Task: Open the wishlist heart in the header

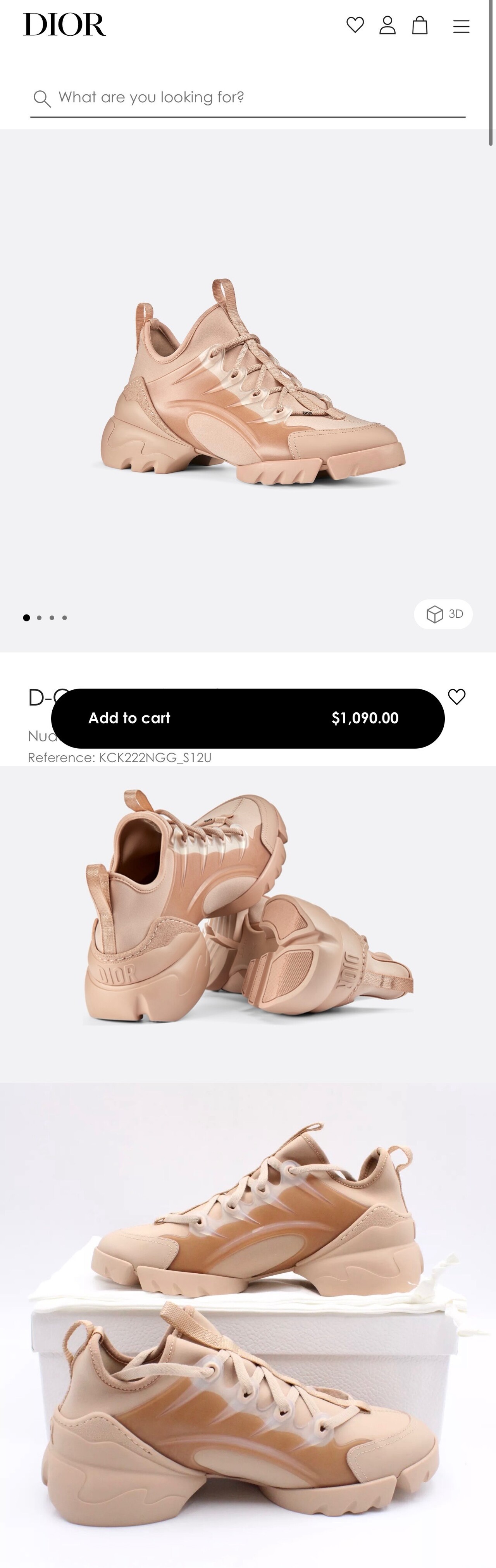Action: [355, 25]
